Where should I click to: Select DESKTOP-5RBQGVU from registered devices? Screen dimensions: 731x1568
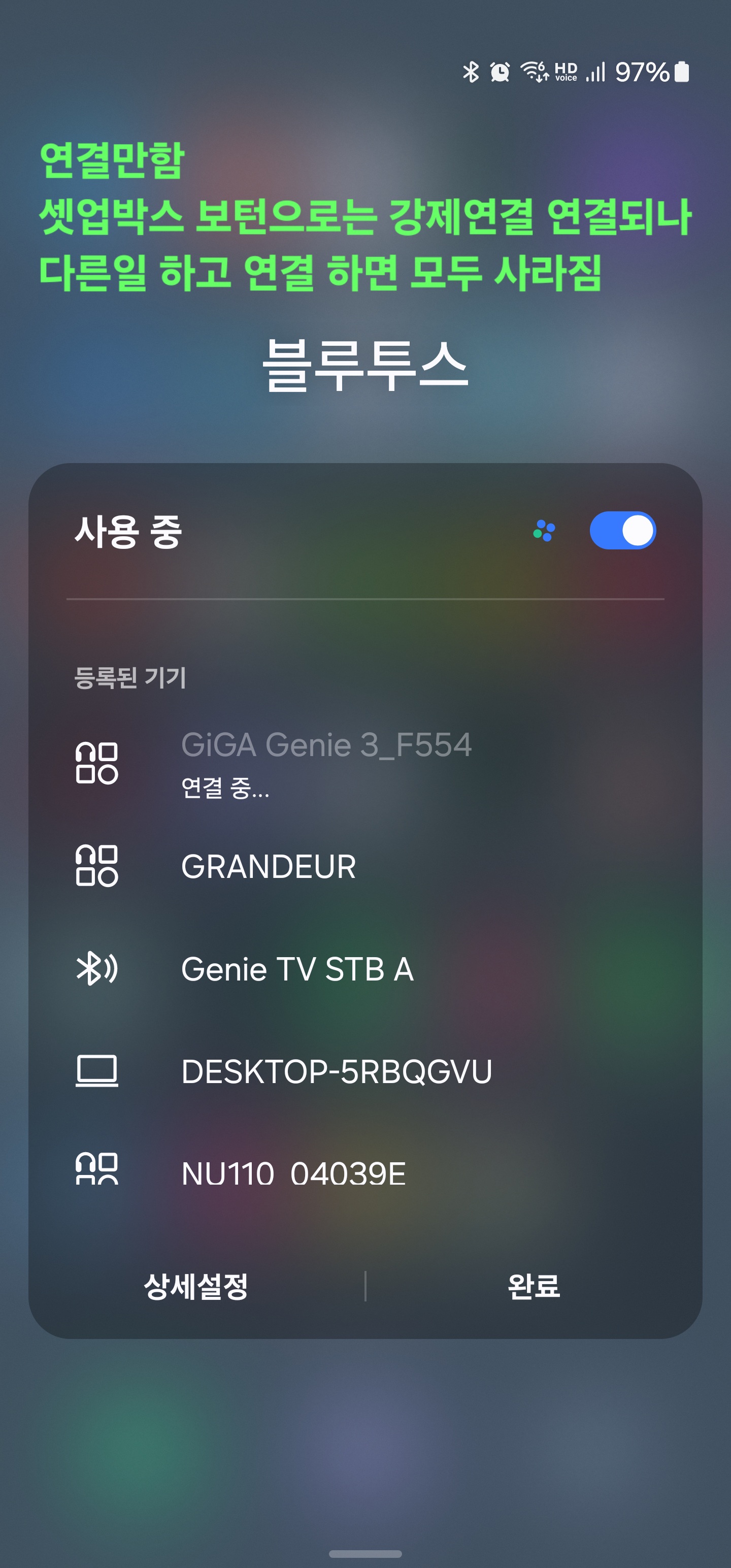click(x=336, y=1071)
